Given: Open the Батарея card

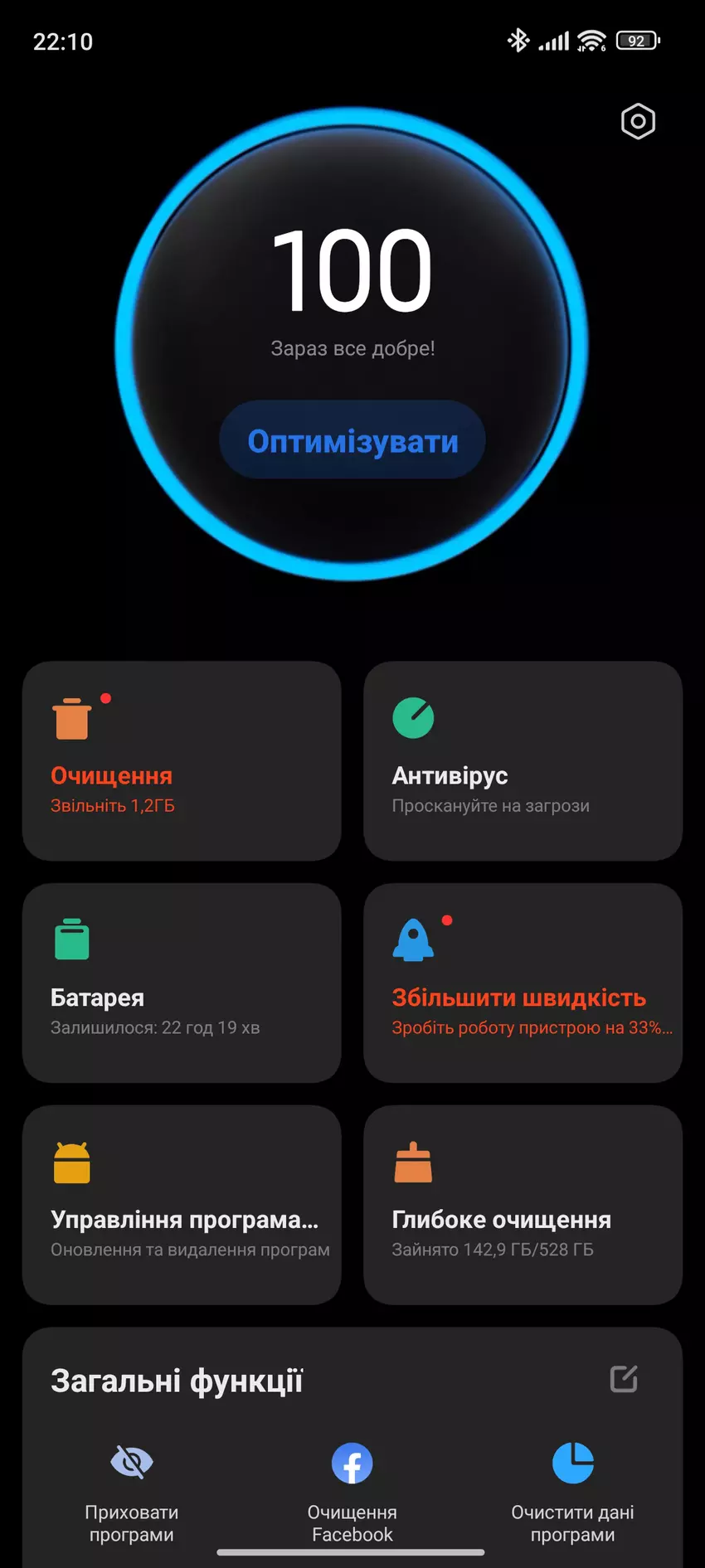Looking at the screenshot, I should point(182,983).
